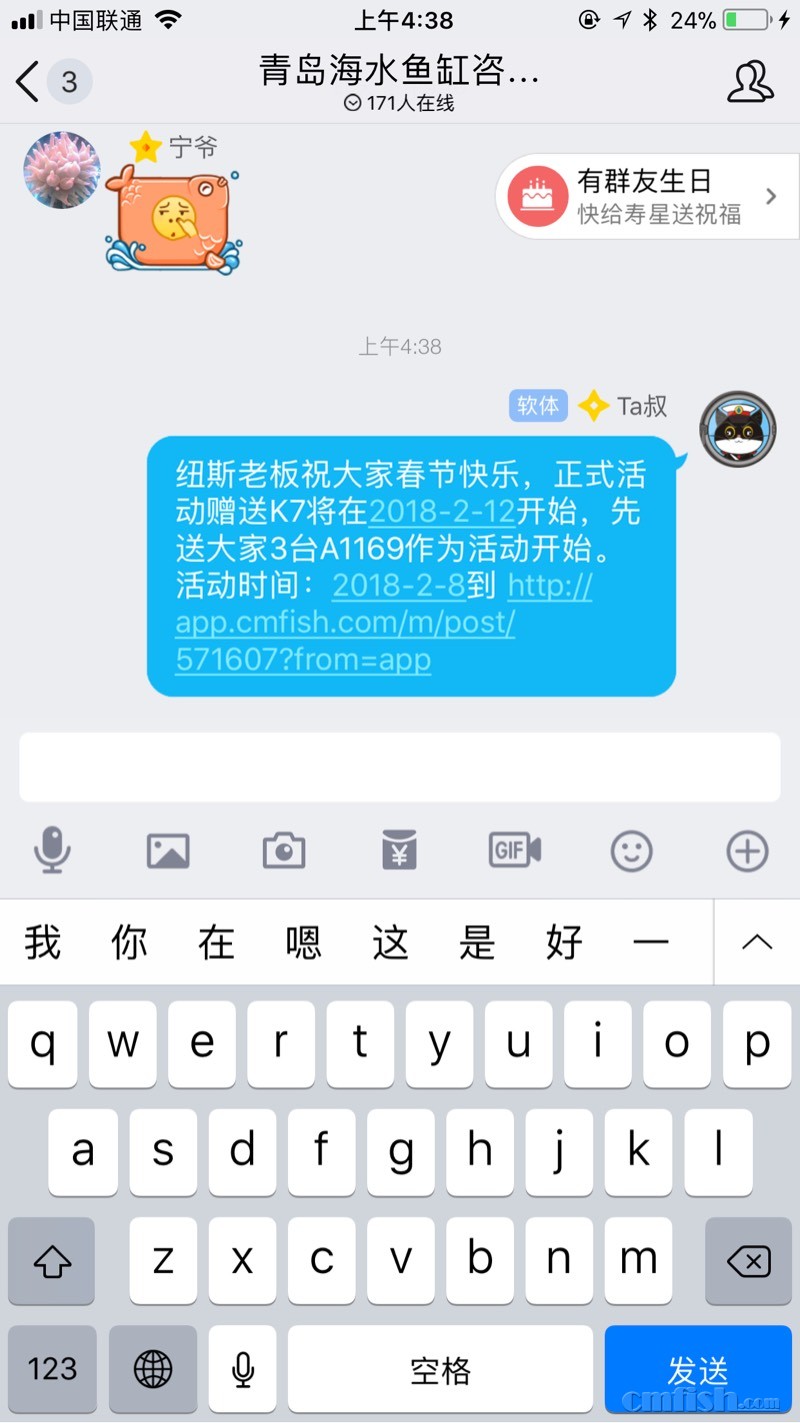Send a red packet

[400, 851]
